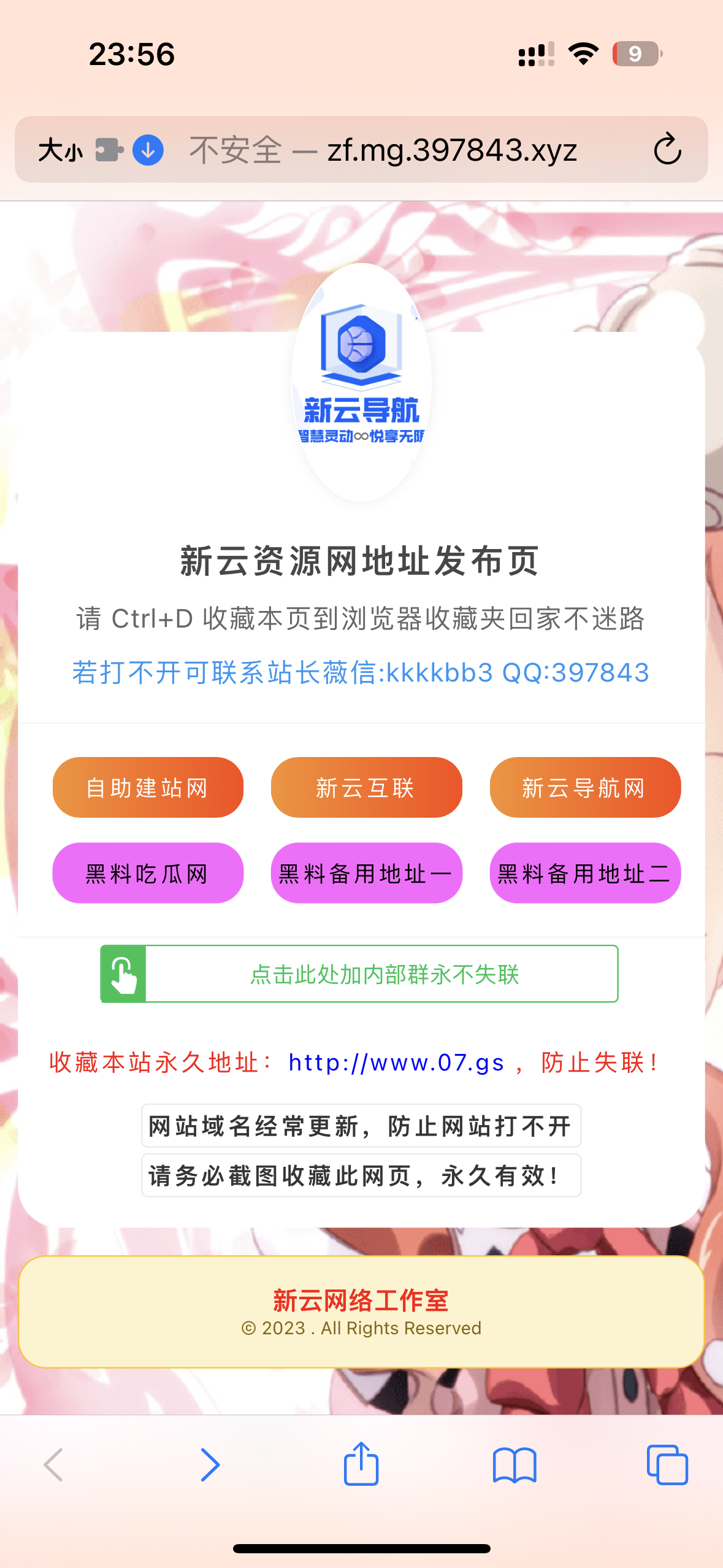The width and height of the screenshot is (723, 1568).
Task: Open the 黑料吃瓜网 button
Action: (x=148, y=874)
